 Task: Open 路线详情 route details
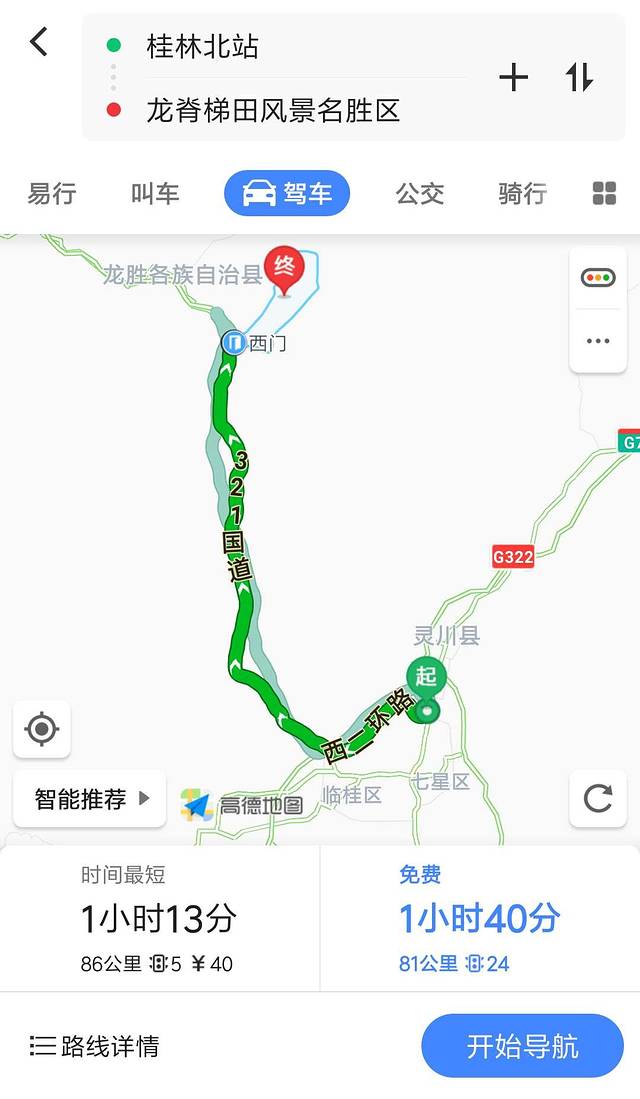pyautogui.click(x=95, y=1046)
